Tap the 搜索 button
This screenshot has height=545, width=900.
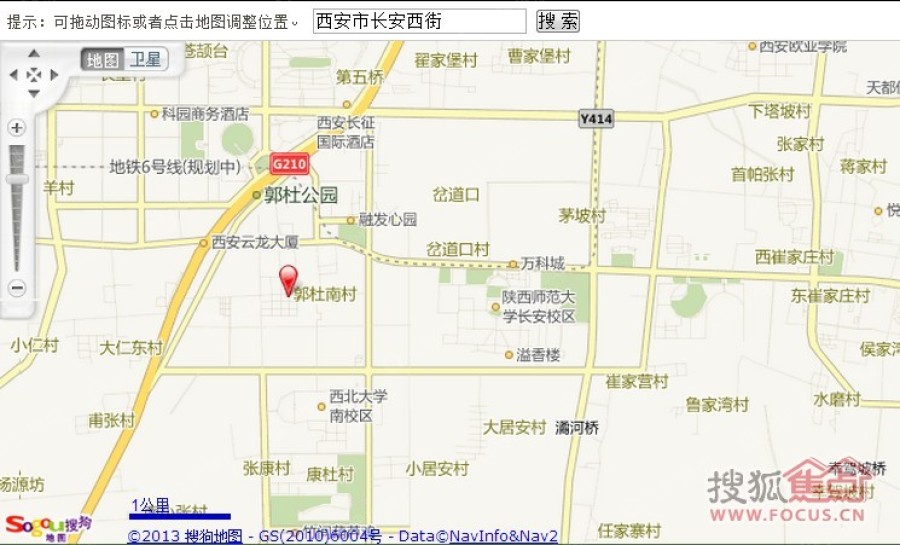558,21
